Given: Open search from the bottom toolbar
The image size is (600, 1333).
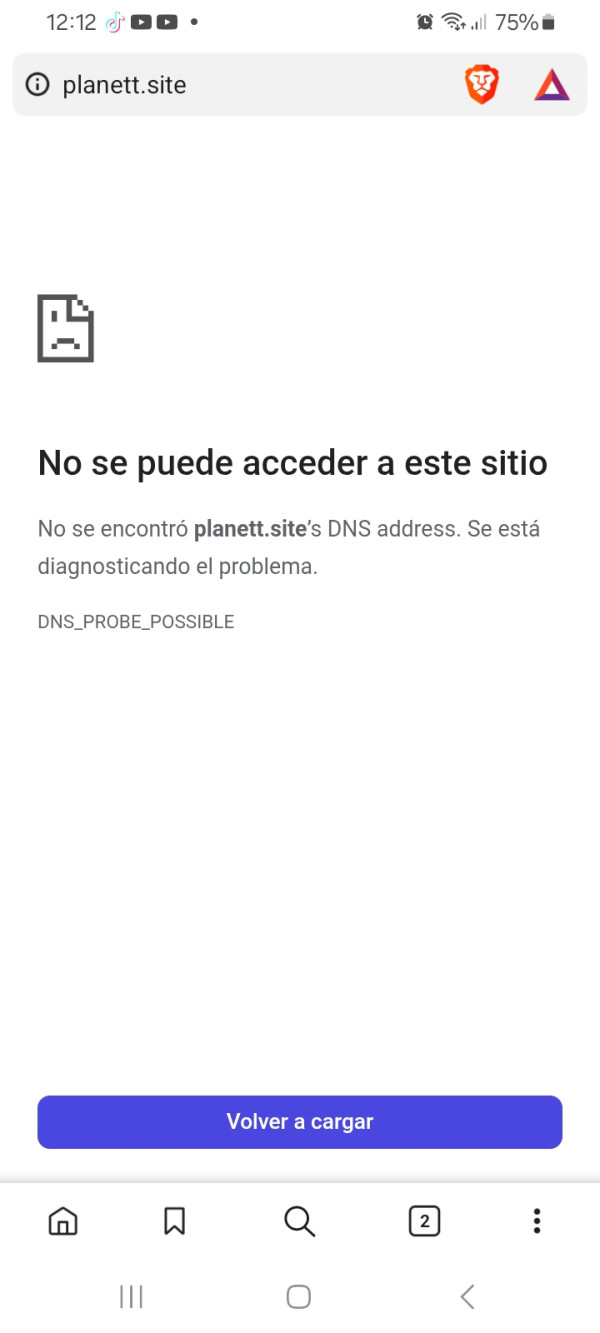Looking at the screenshot, I should (x=299, y=1221).
